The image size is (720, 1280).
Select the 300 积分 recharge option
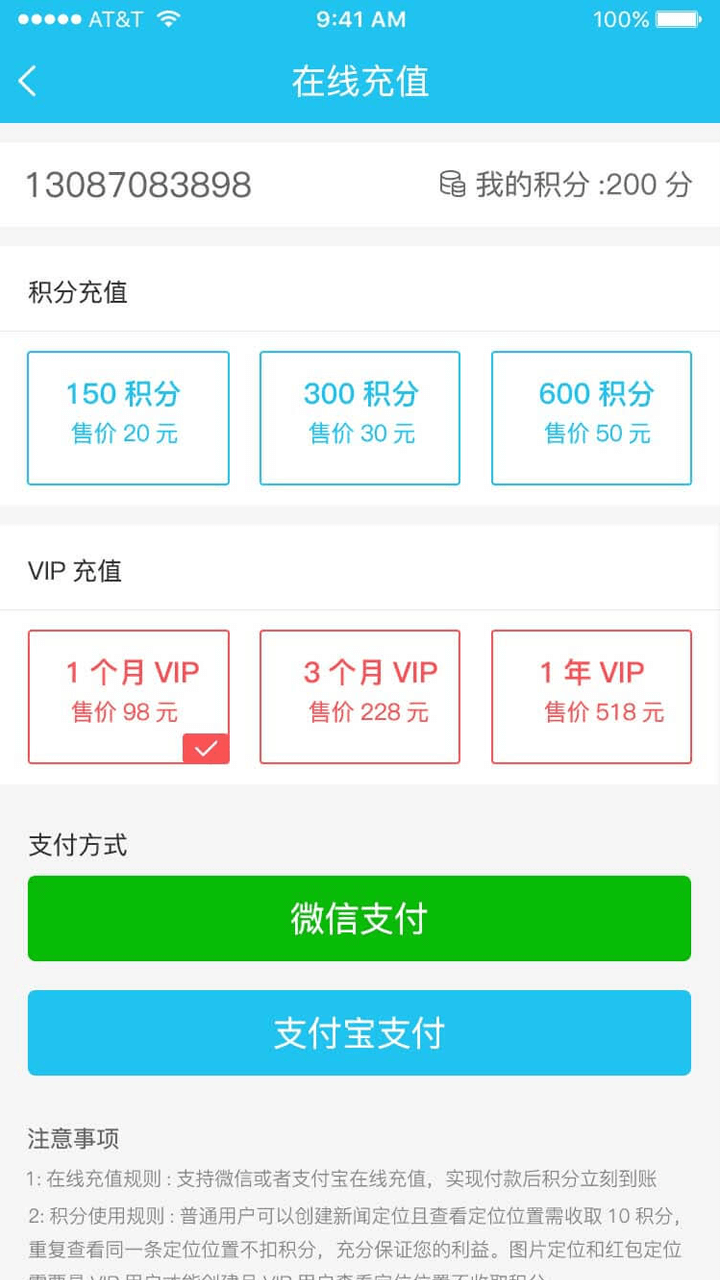359,417
